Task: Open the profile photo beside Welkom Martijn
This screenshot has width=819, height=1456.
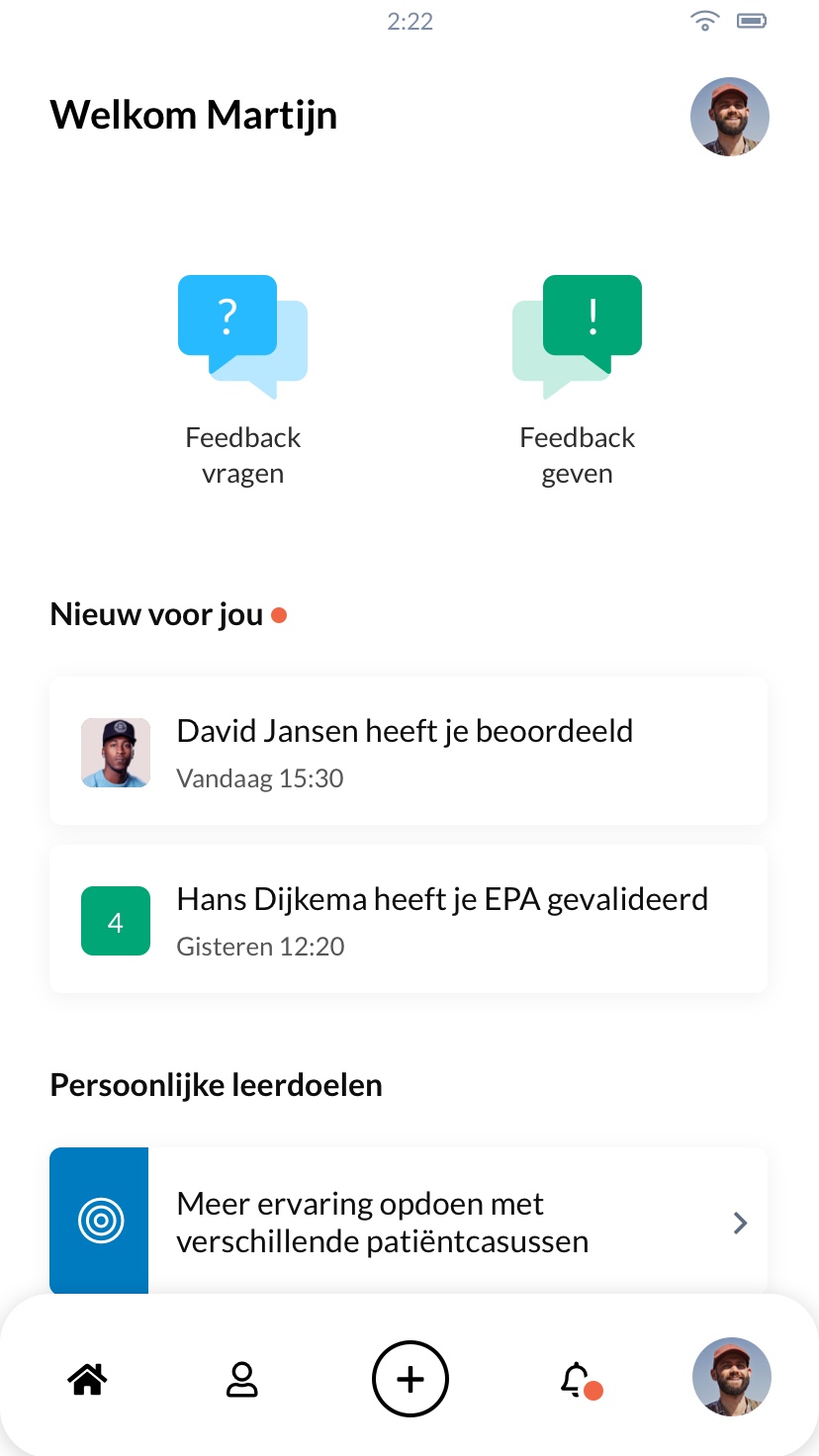Action: (730, 117)
